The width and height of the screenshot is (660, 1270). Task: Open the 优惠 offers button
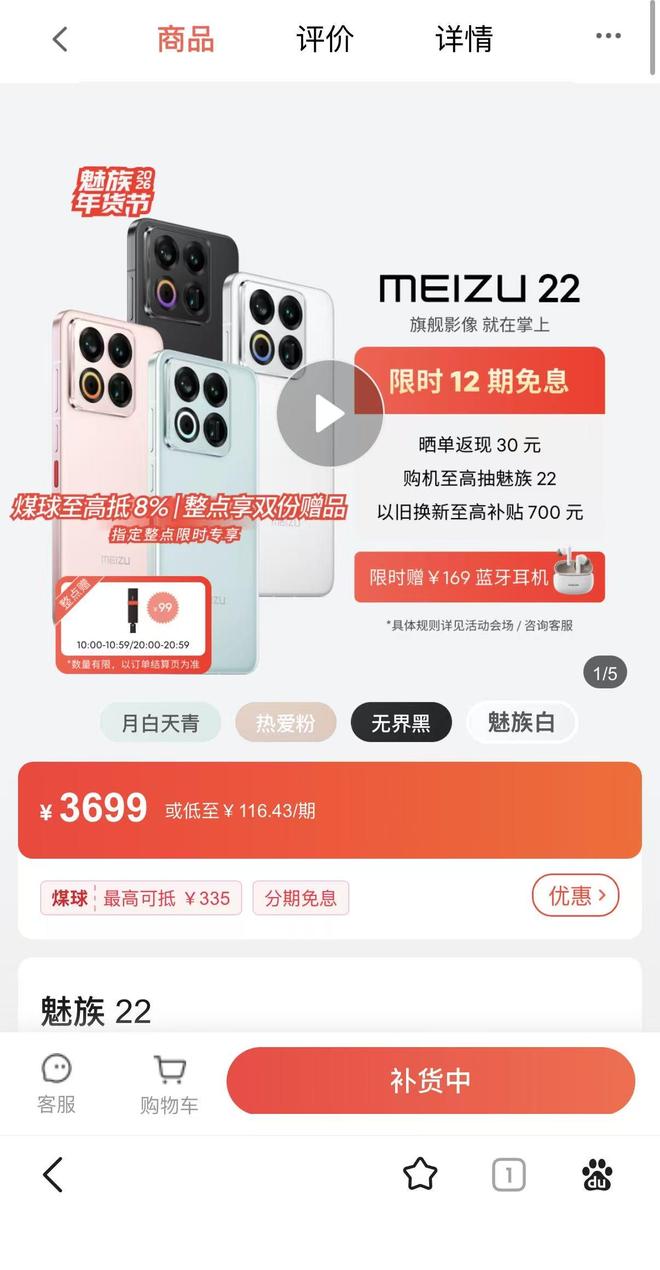[x=575, y=896]
